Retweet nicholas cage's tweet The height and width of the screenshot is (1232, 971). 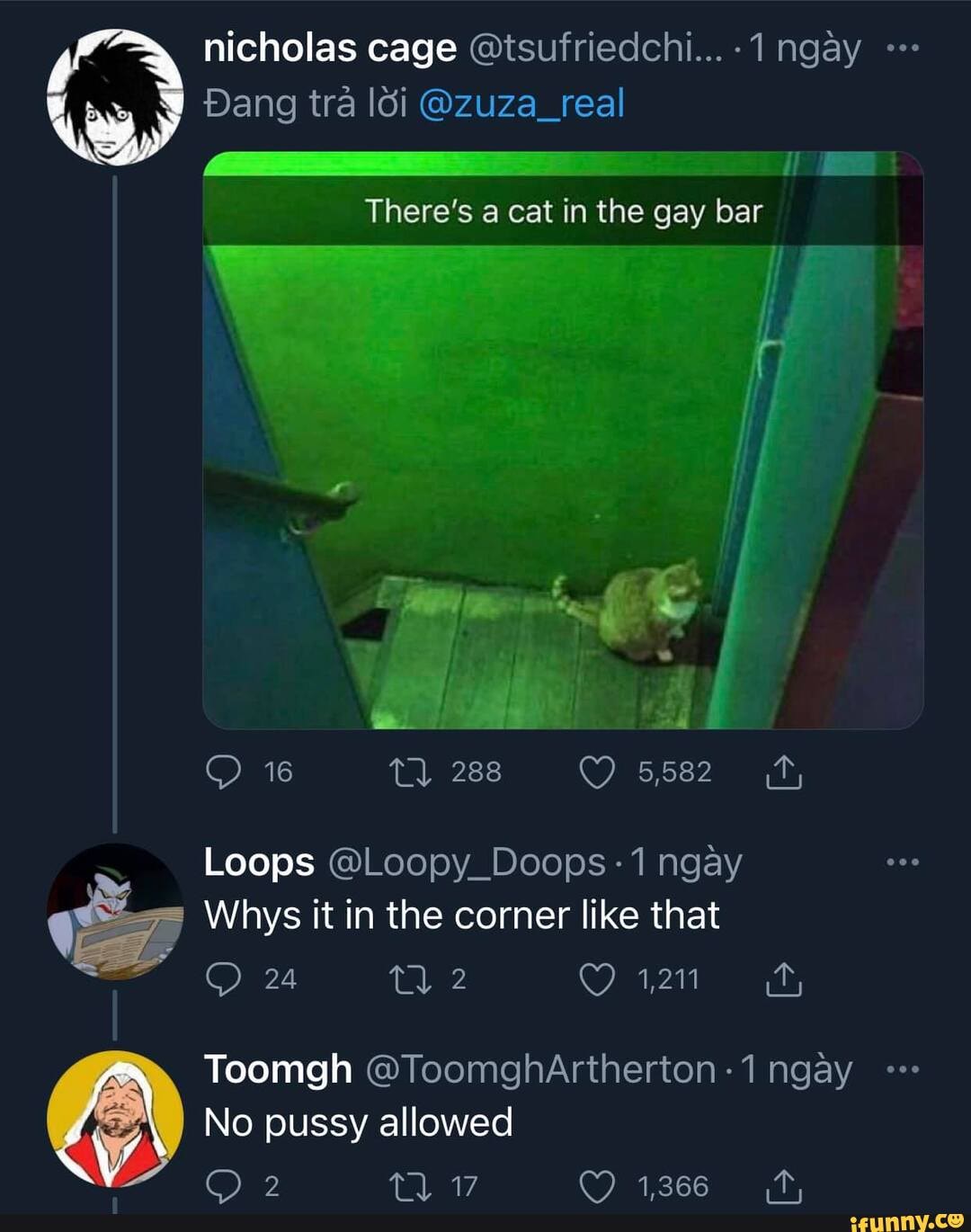411,772
